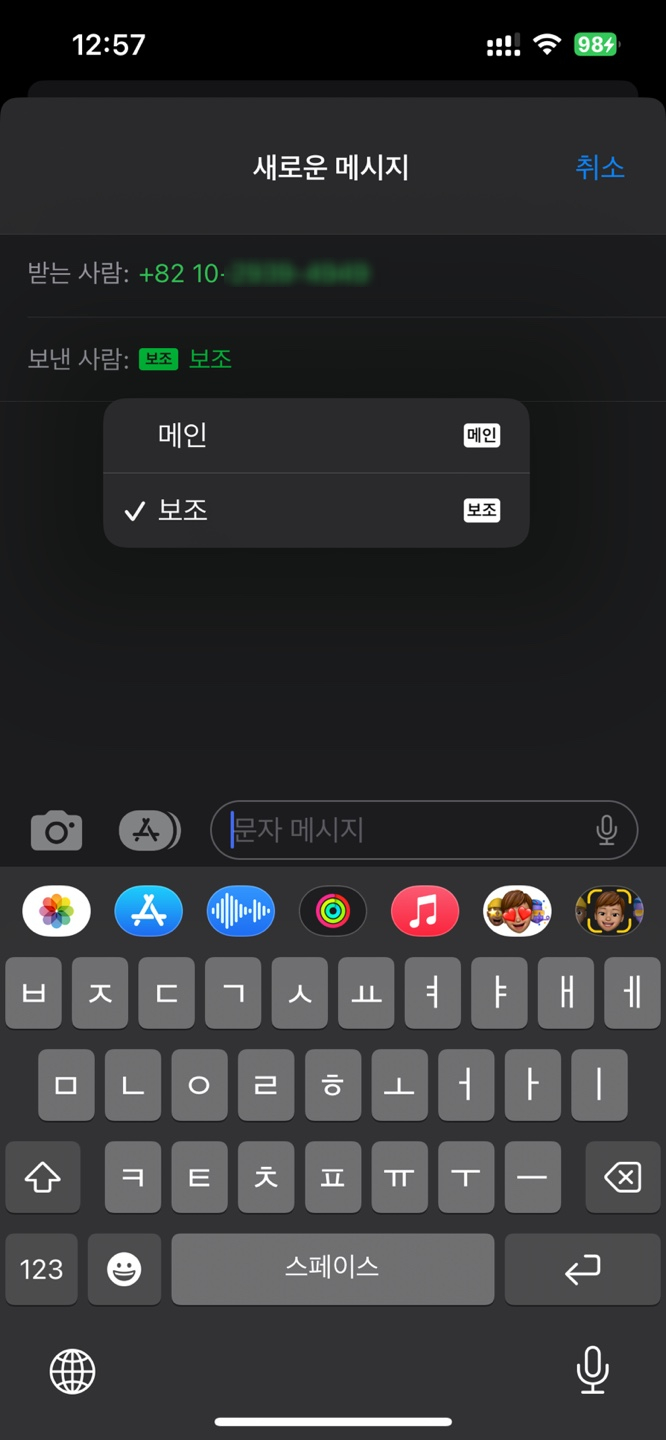The image size is (666, 1440).
Task: Open the Memoji stickers app
Action: coord(517,911)
